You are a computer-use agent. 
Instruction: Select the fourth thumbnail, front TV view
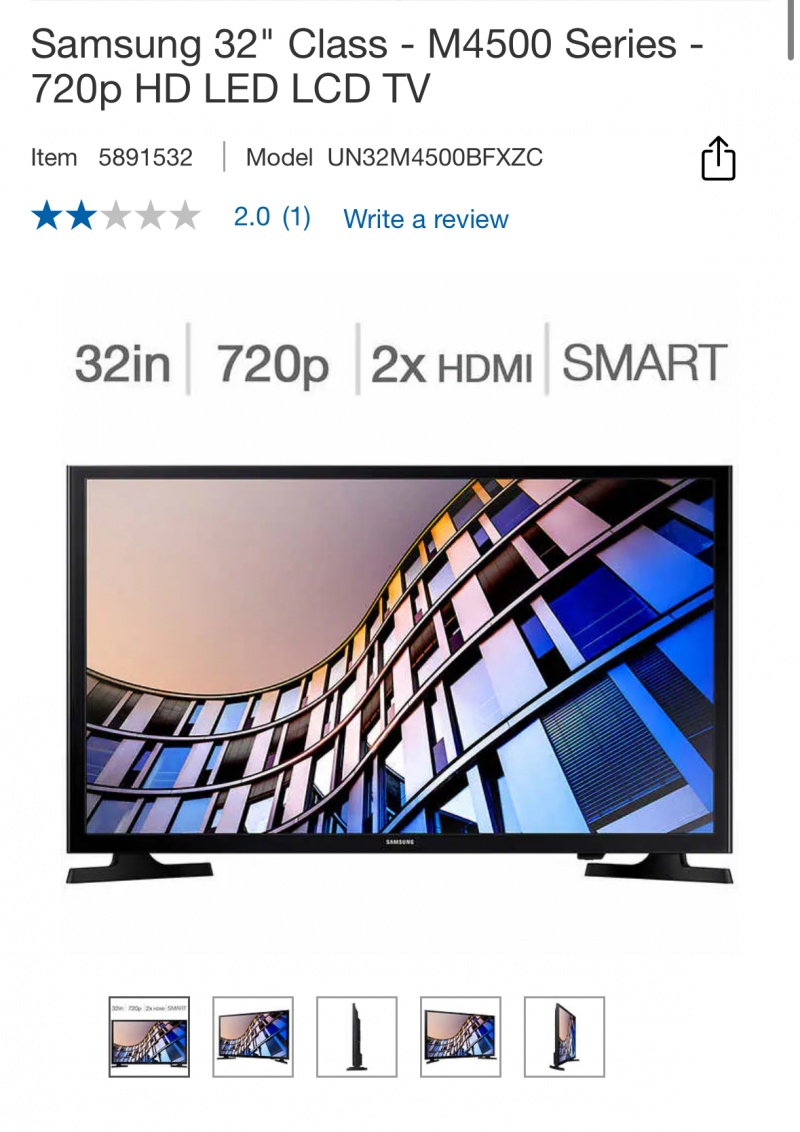click(460, 1036)
